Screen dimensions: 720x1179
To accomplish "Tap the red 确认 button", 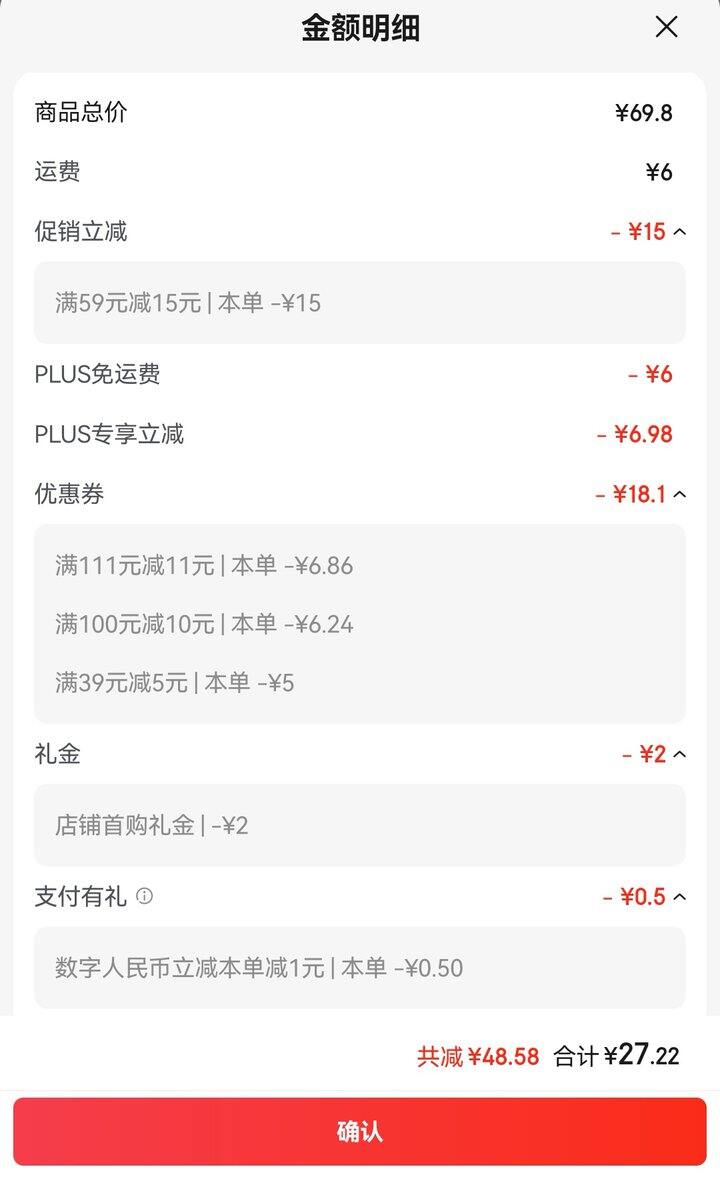I will pos(360,1131).
